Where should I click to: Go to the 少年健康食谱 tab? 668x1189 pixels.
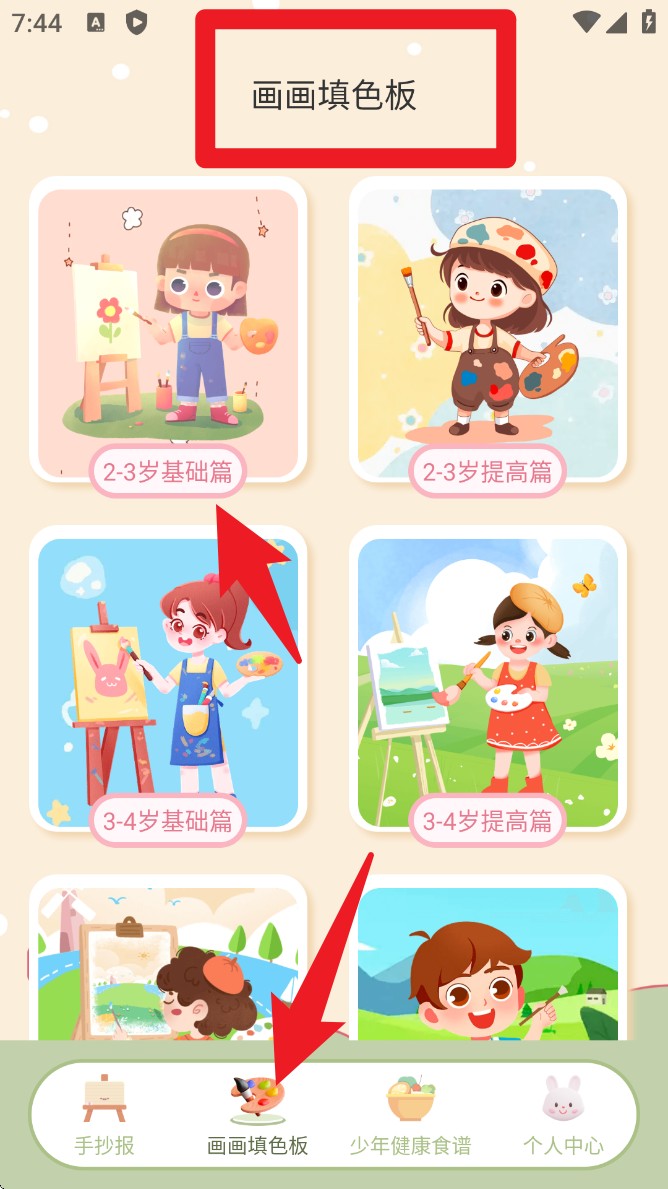(410, 1112)
